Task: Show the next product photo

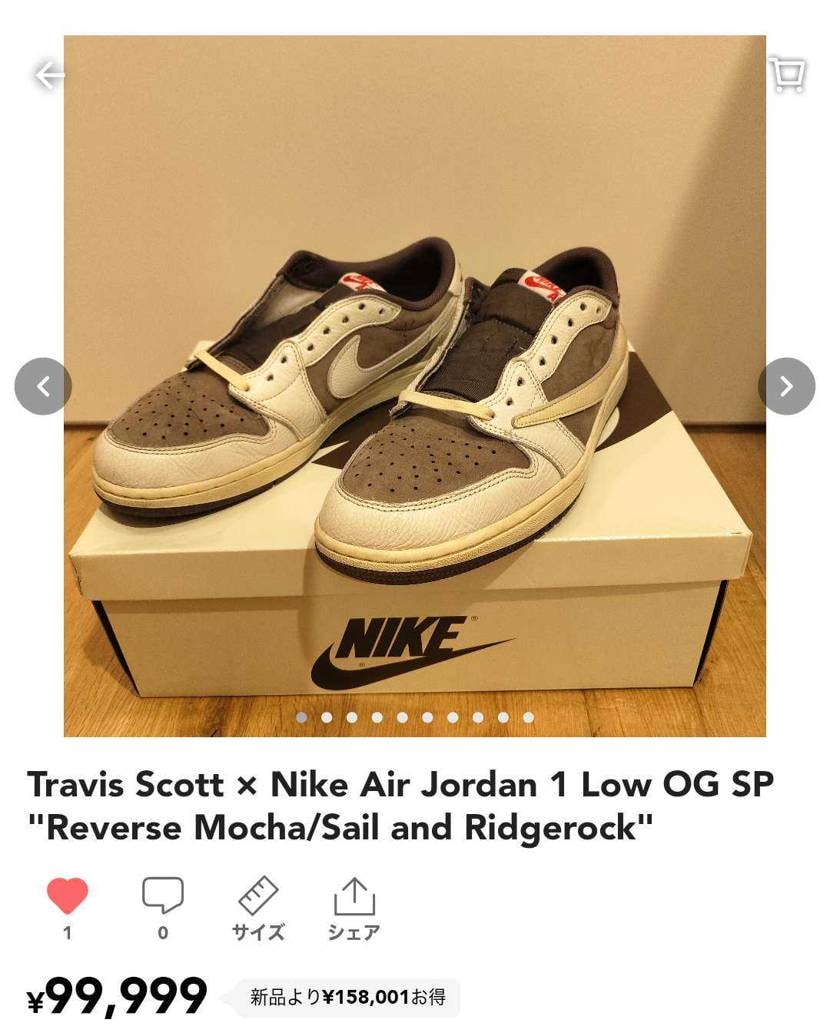Action: 786,386
